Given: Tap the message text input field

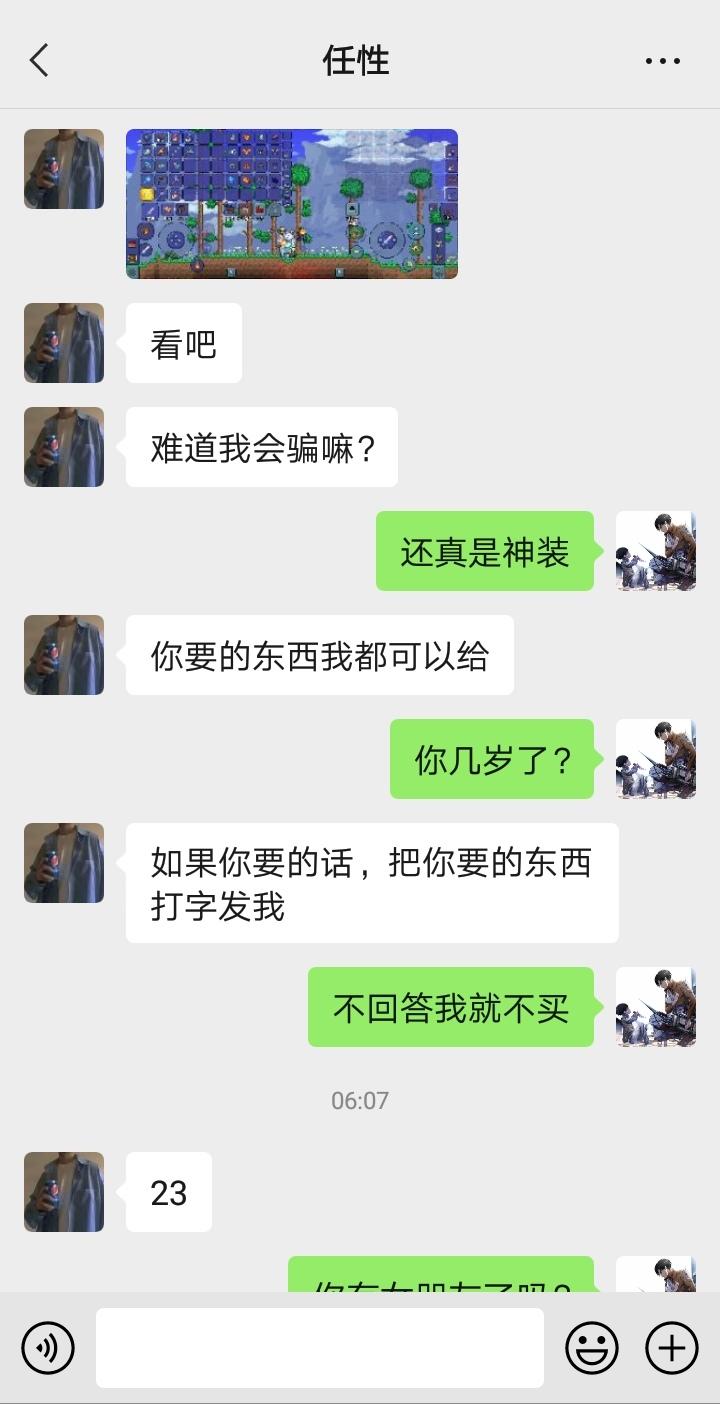Looking at the screenshot, I should [320, 1348].
